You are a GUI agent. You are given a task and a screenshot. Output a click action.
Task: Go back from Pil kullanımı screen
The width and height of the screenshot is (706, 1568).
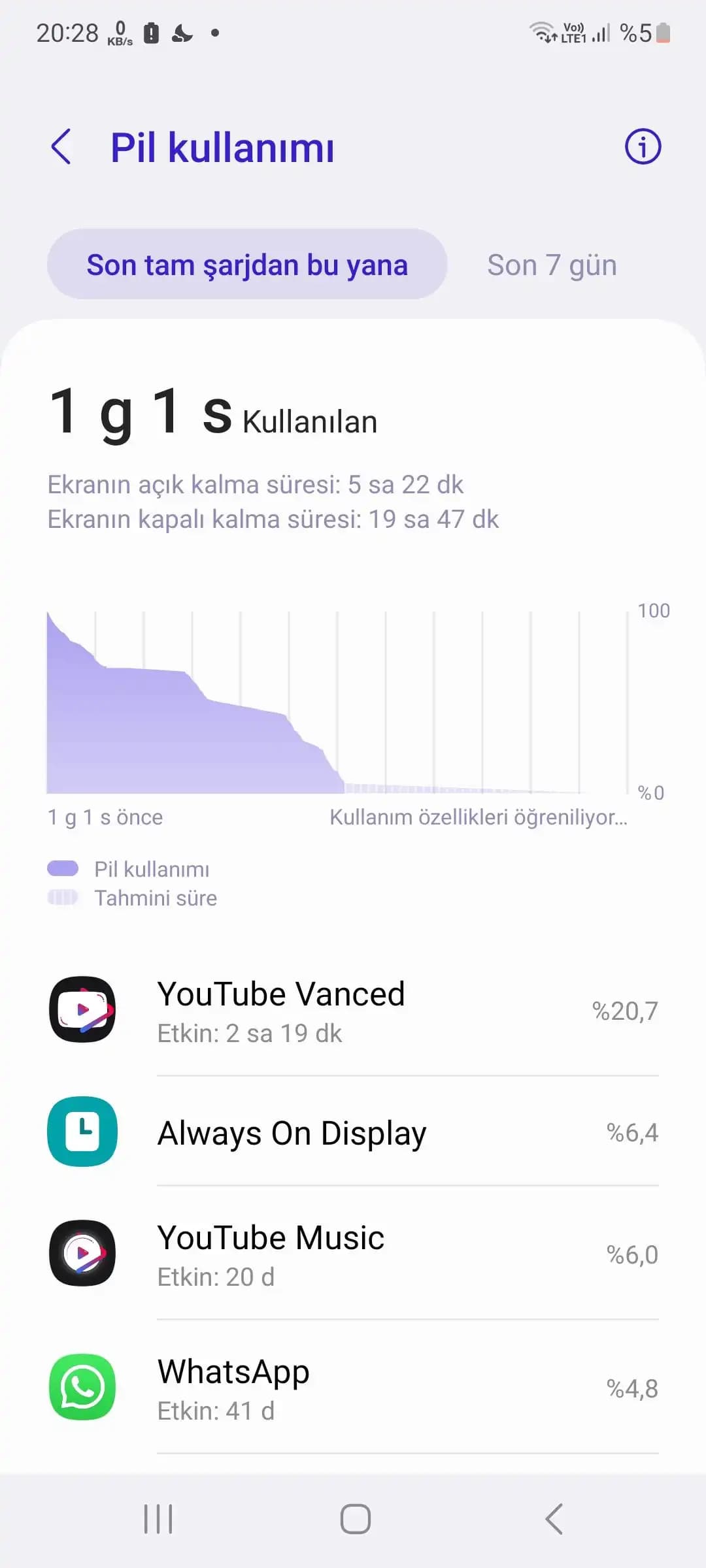[61, 147]
